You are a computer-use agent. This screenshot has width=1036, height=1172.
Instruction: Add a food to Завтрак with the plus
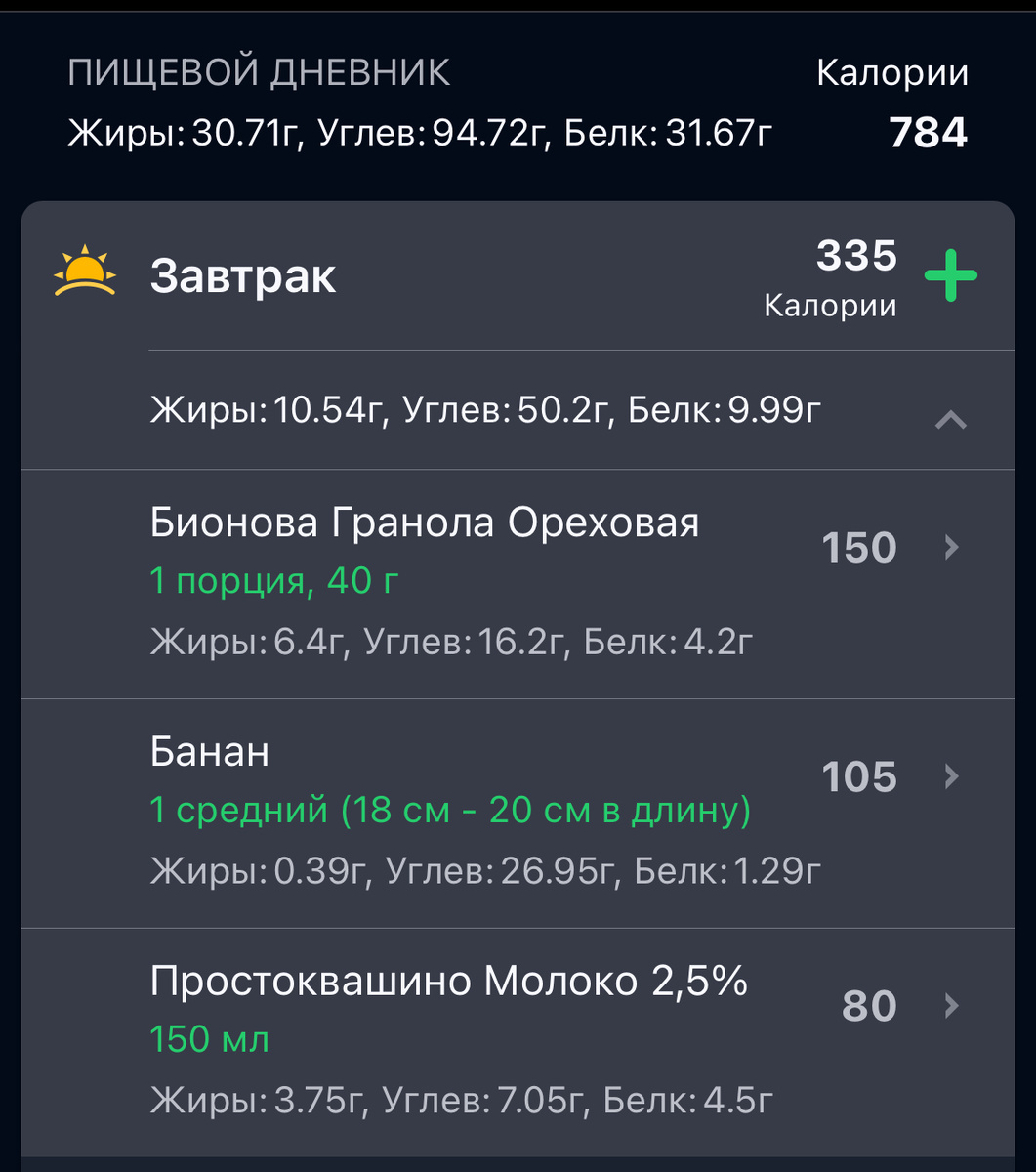point(951,277)
